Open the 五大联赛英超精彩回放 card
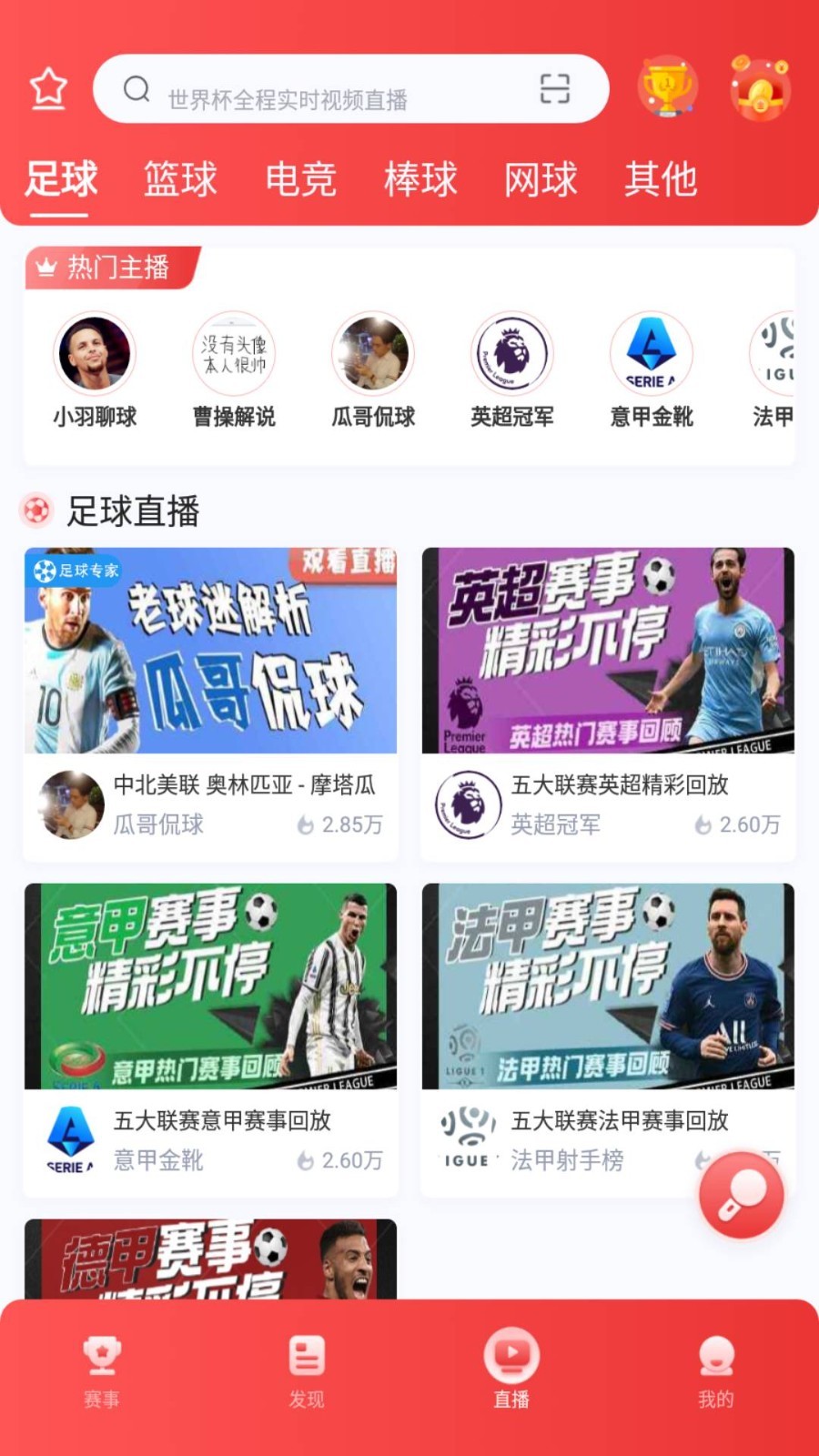Viewport: 819px width, 1456px height. coord(608,703)
